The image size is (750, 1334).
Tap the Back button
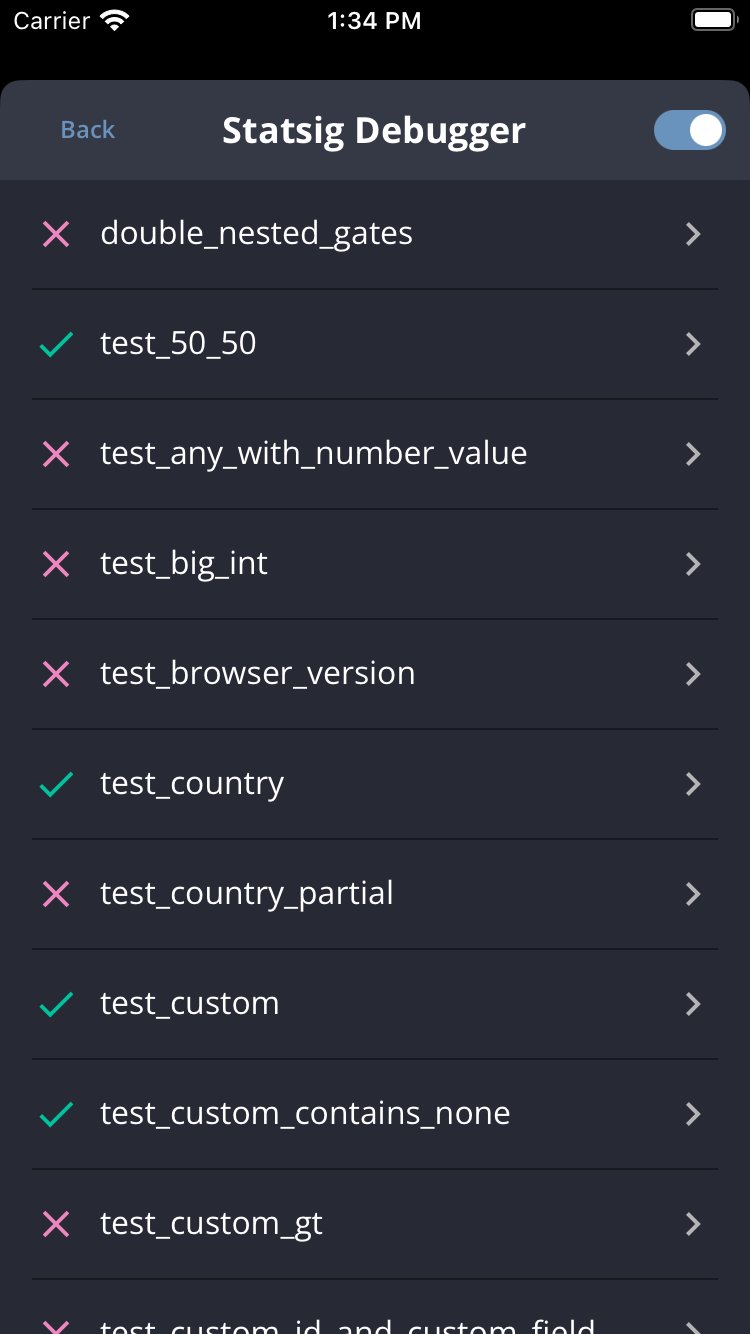click(87, 130)
